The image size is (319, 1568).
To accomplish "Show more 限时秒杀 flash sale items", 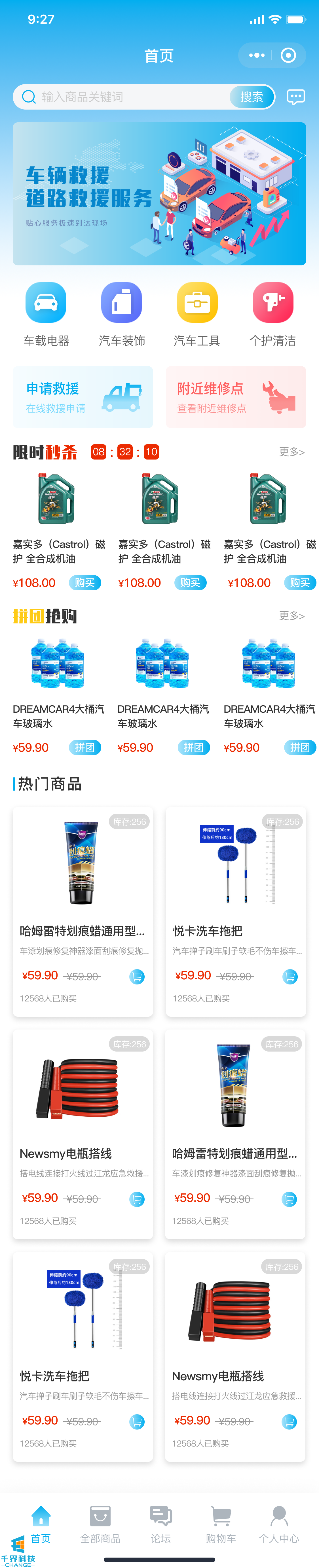I will coord(291,452).
